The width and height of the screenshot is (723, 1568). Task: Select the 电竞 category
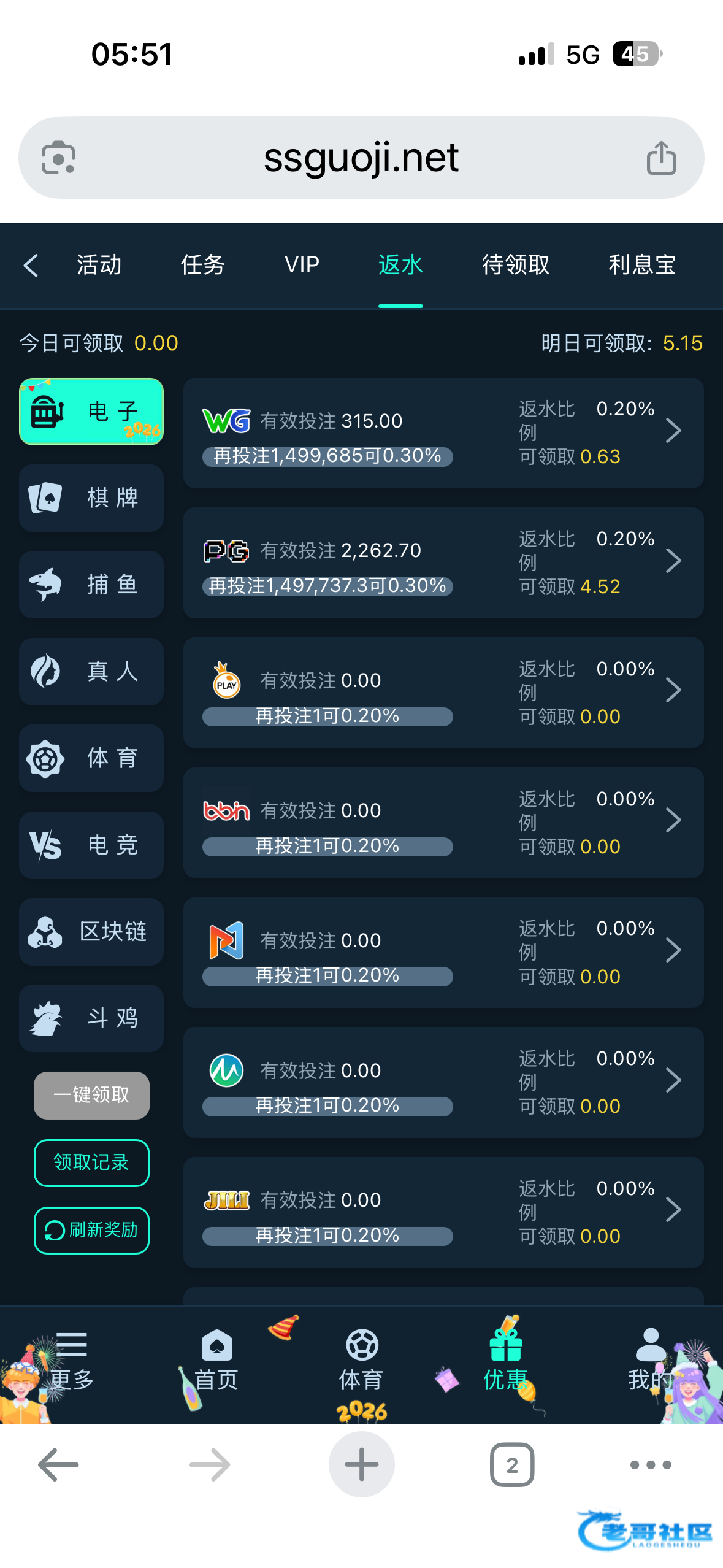click(x=91, y=845)
